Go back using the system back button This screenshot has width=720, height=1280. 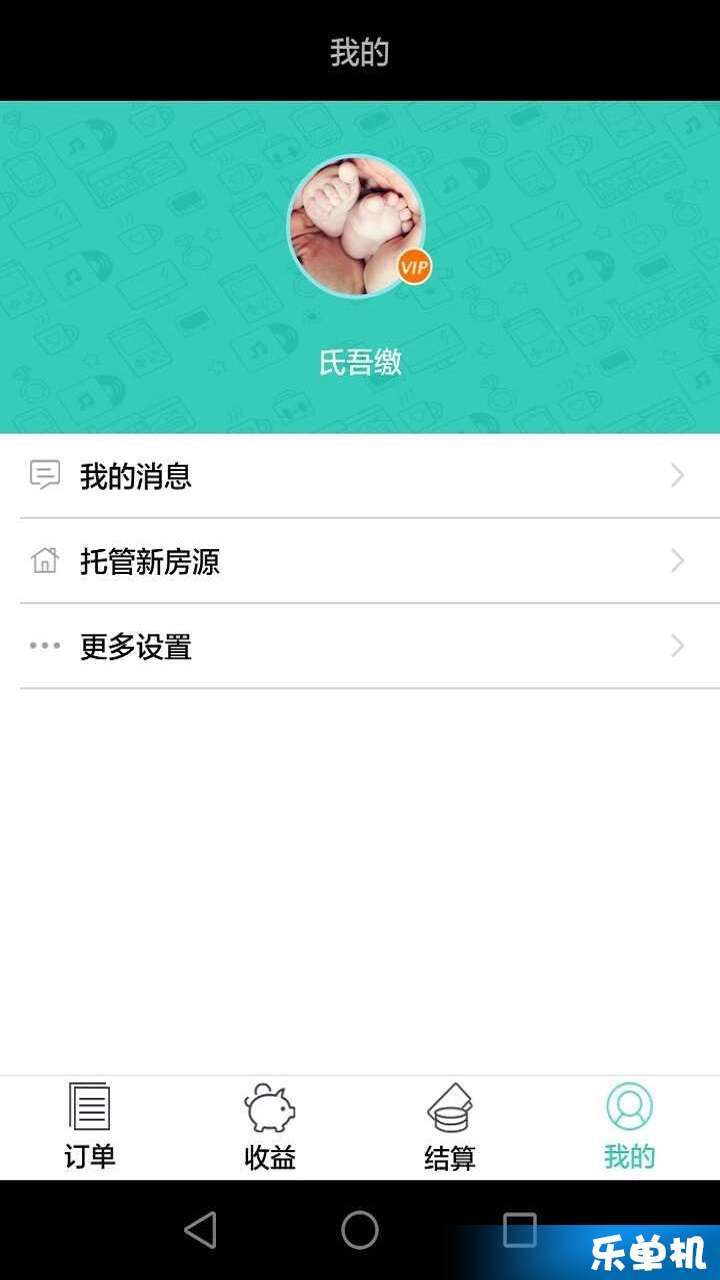click(x=201, y=1230)
